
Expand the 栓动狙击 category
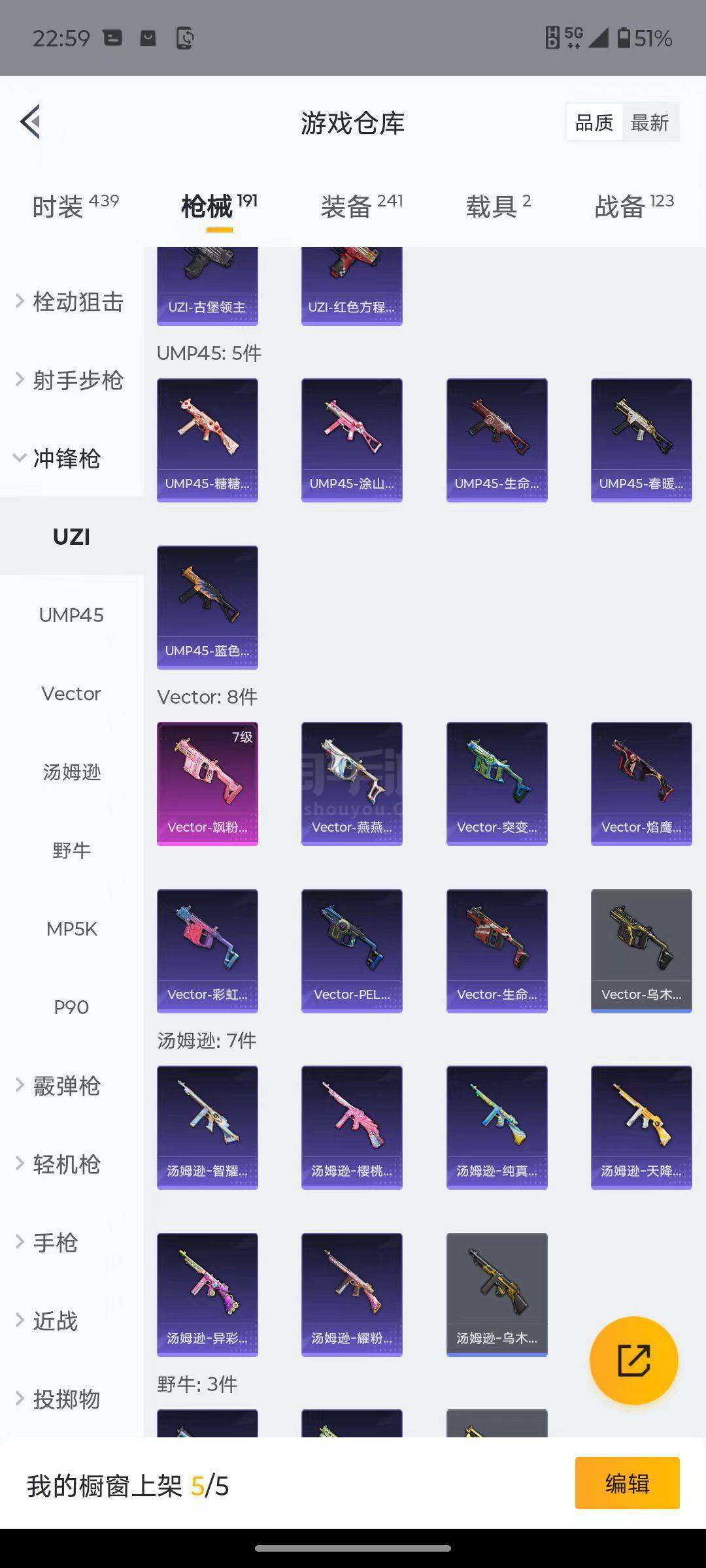point(71,302)
